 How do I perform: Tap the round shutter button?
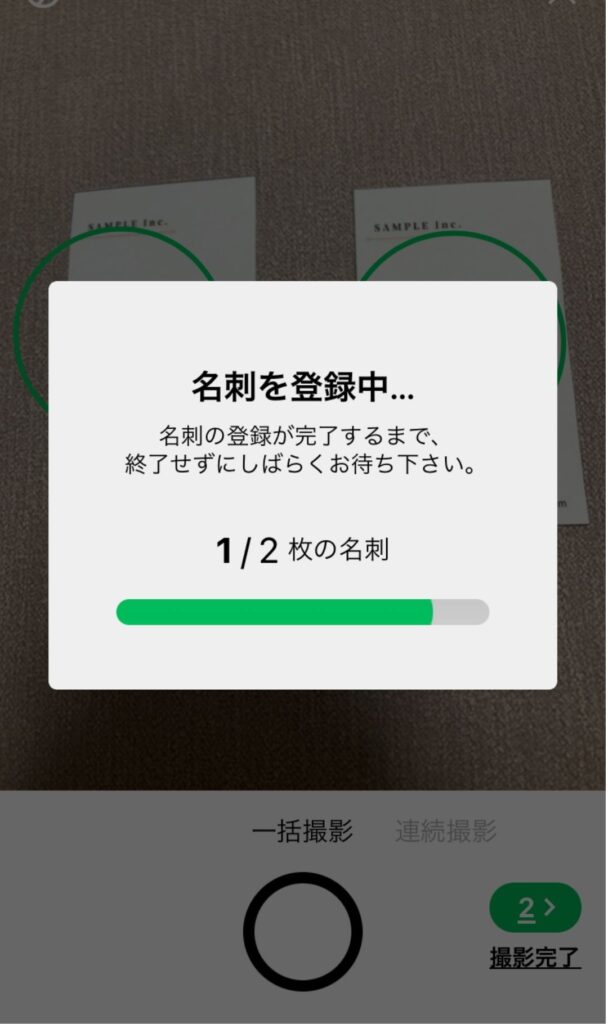pos(303,931)
